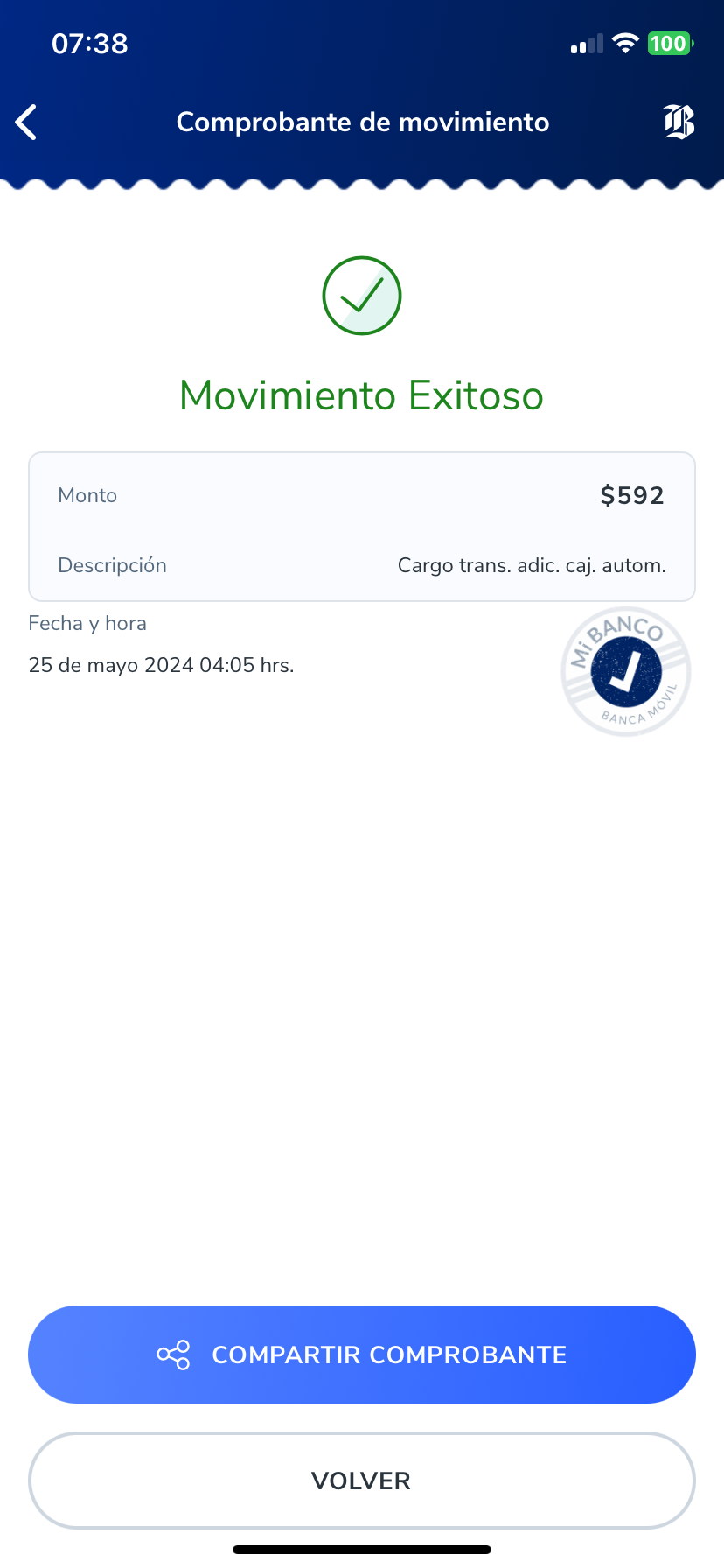Tap the Mi Banco Banca Móvil seal

625,671
